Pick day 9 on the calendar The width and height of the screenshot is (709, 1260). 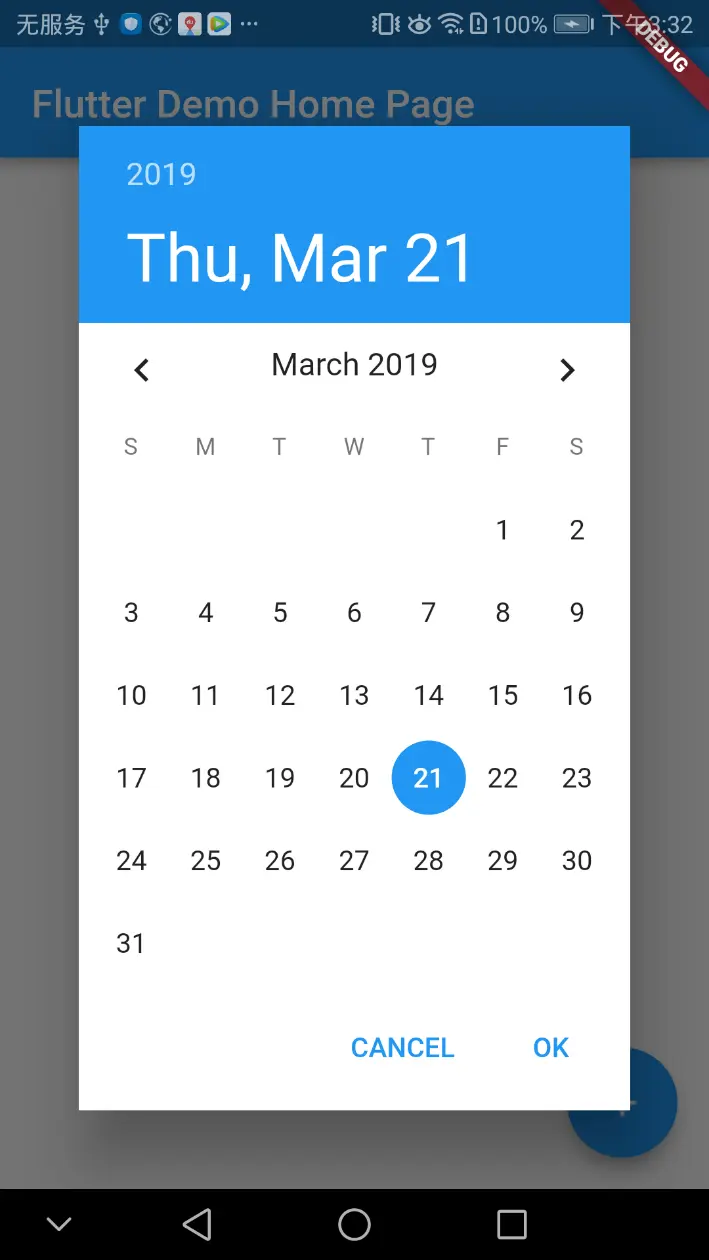[577, 613]
